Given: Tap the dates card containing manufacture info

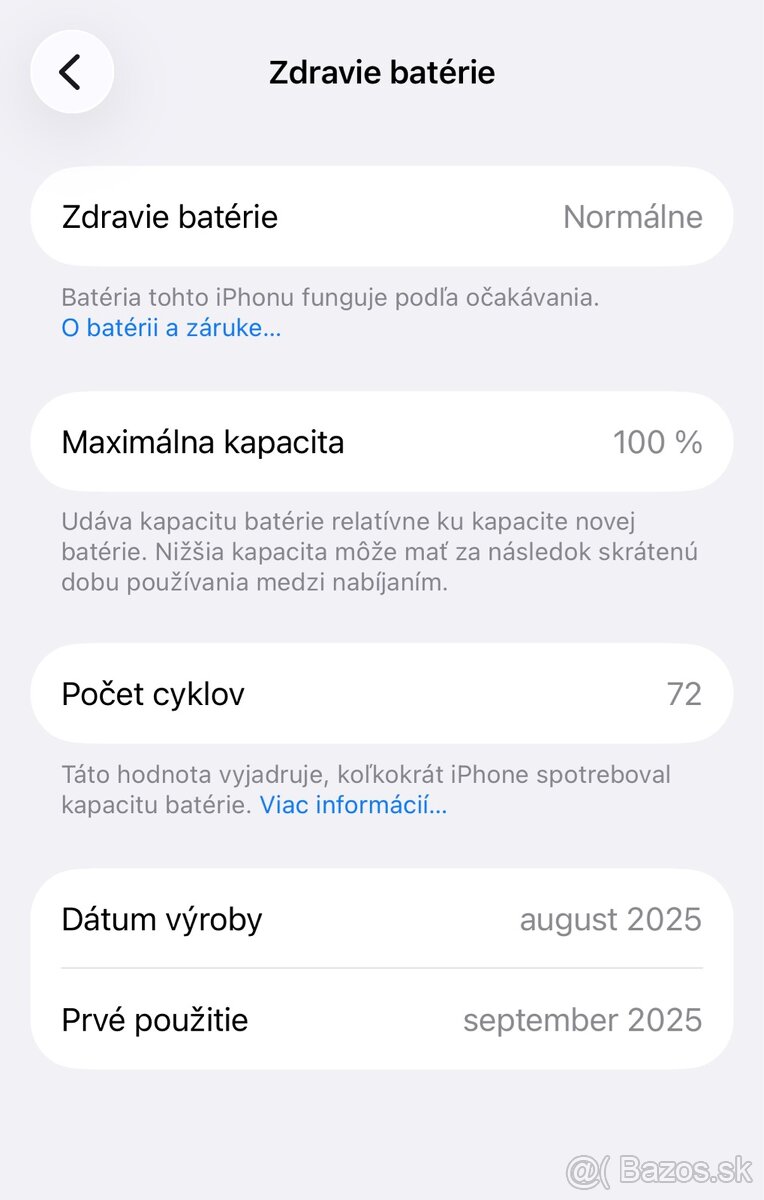Looking at the screenshot, I should 381,969.
